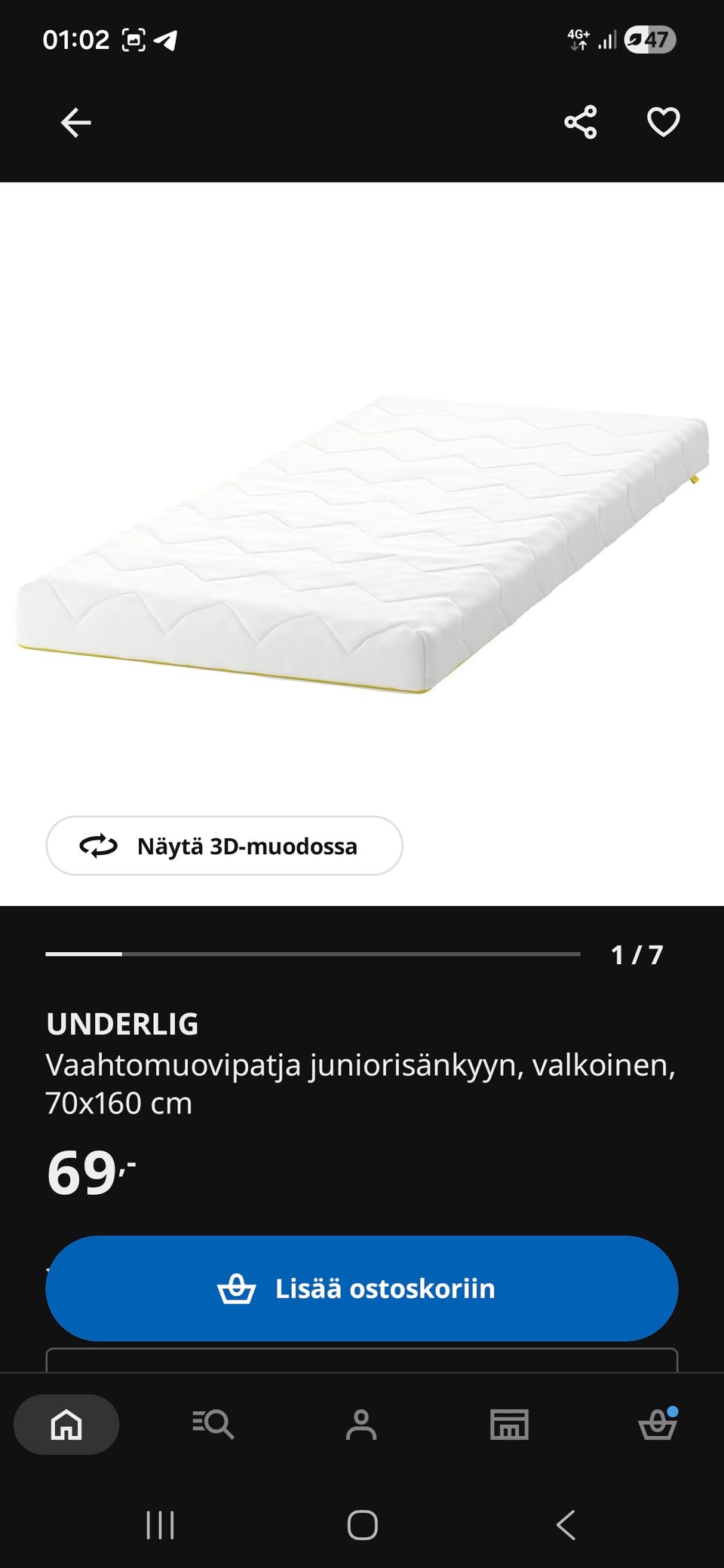Open Android recent apps button
Screen dimensions: 724x1568
(x=160, y=1524)
